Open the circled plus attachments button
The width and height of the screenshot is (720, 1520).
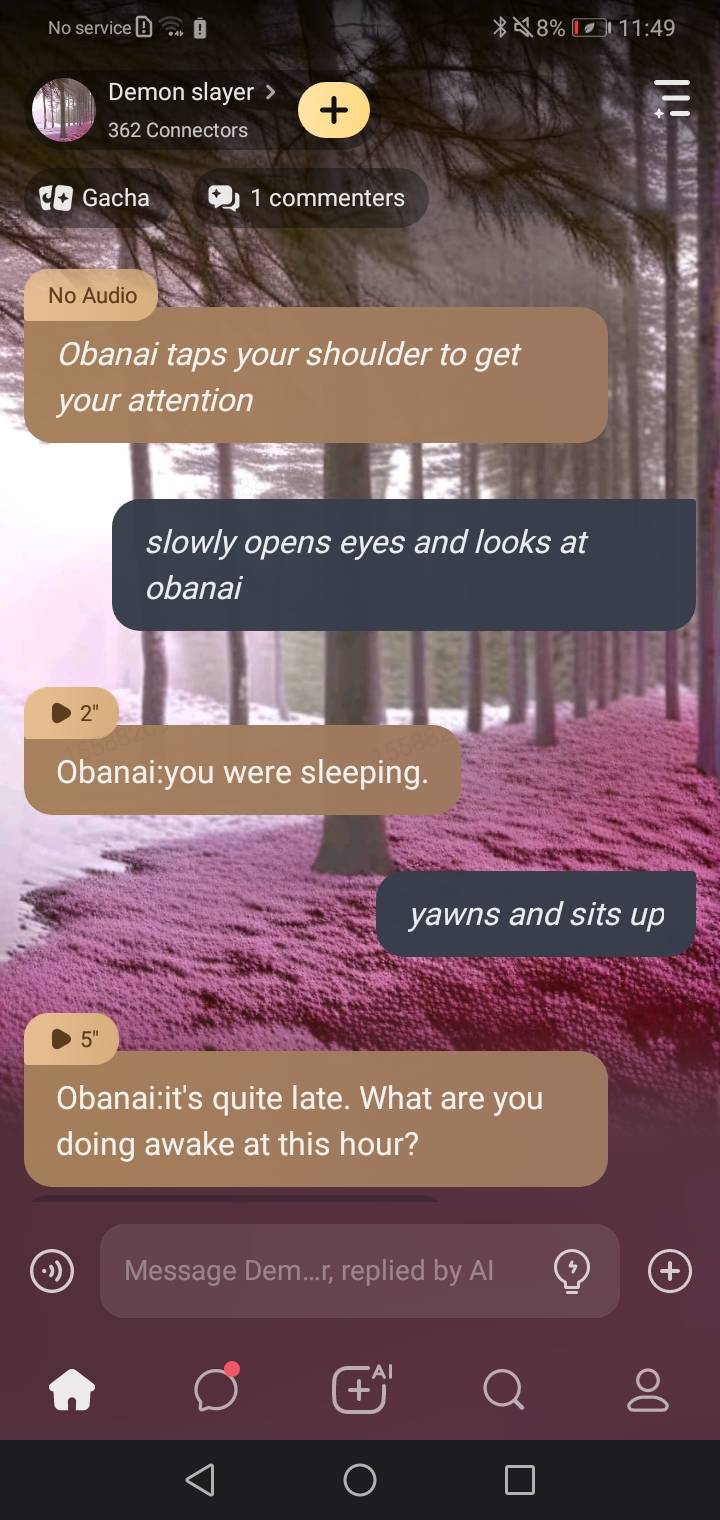pos(669,1271)
